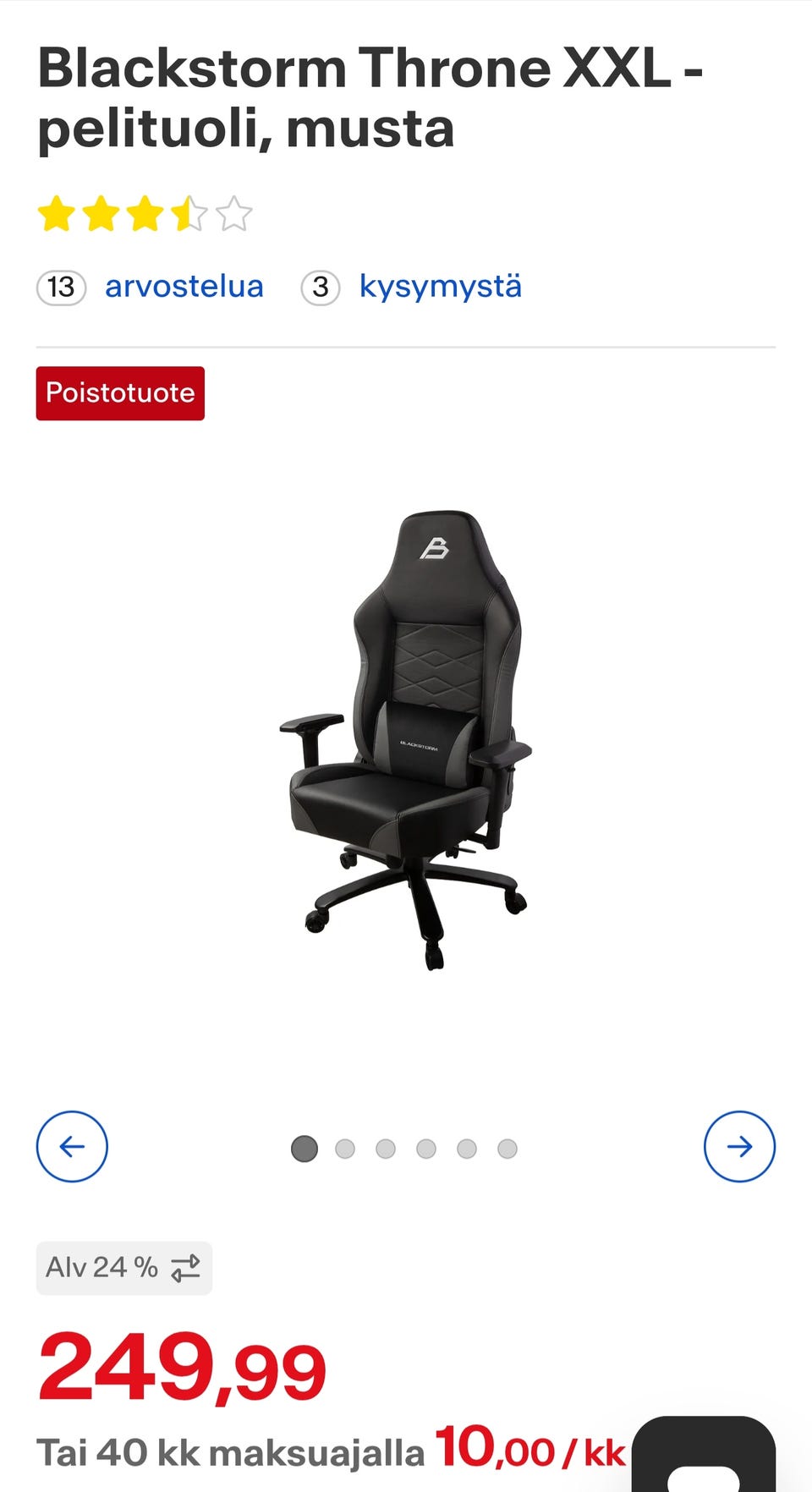Viewport: 812px width, 1492px height.
Task: Show the next product image
Action: click(x=739, y=1146)
